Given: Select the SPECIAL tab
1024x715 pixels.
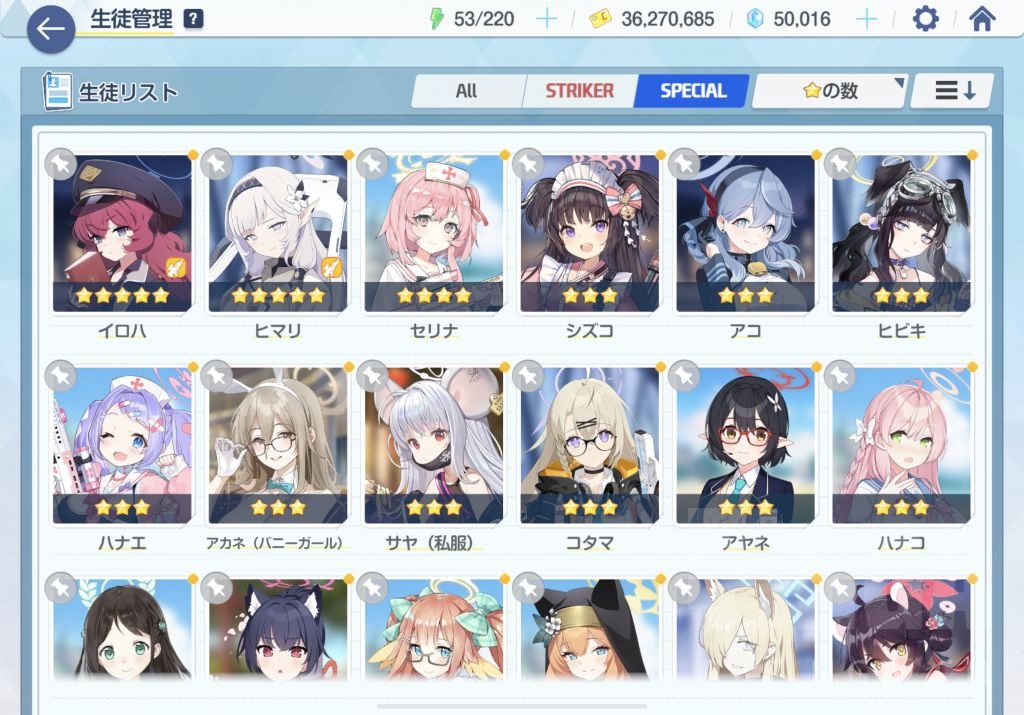Looking at the screenshot, I should [692, 91].
